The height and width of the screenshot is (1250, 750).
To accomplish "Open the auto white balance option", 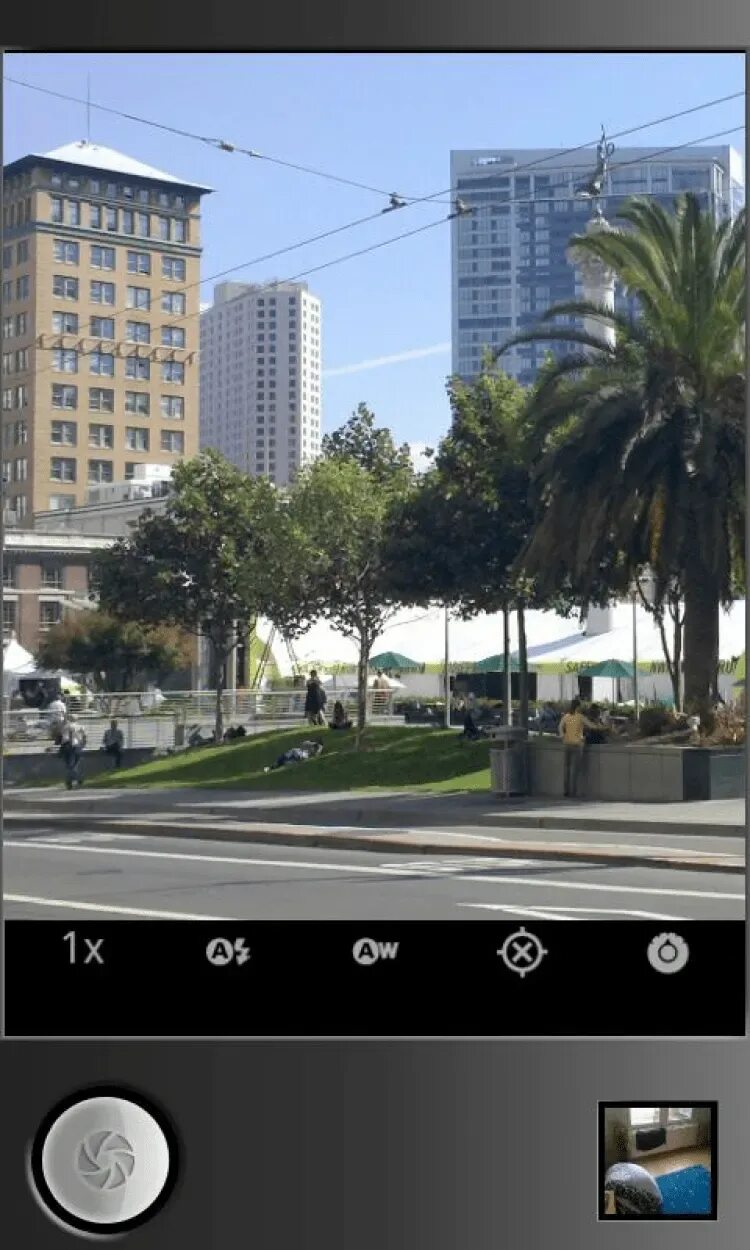I will [x=375, y=951].
